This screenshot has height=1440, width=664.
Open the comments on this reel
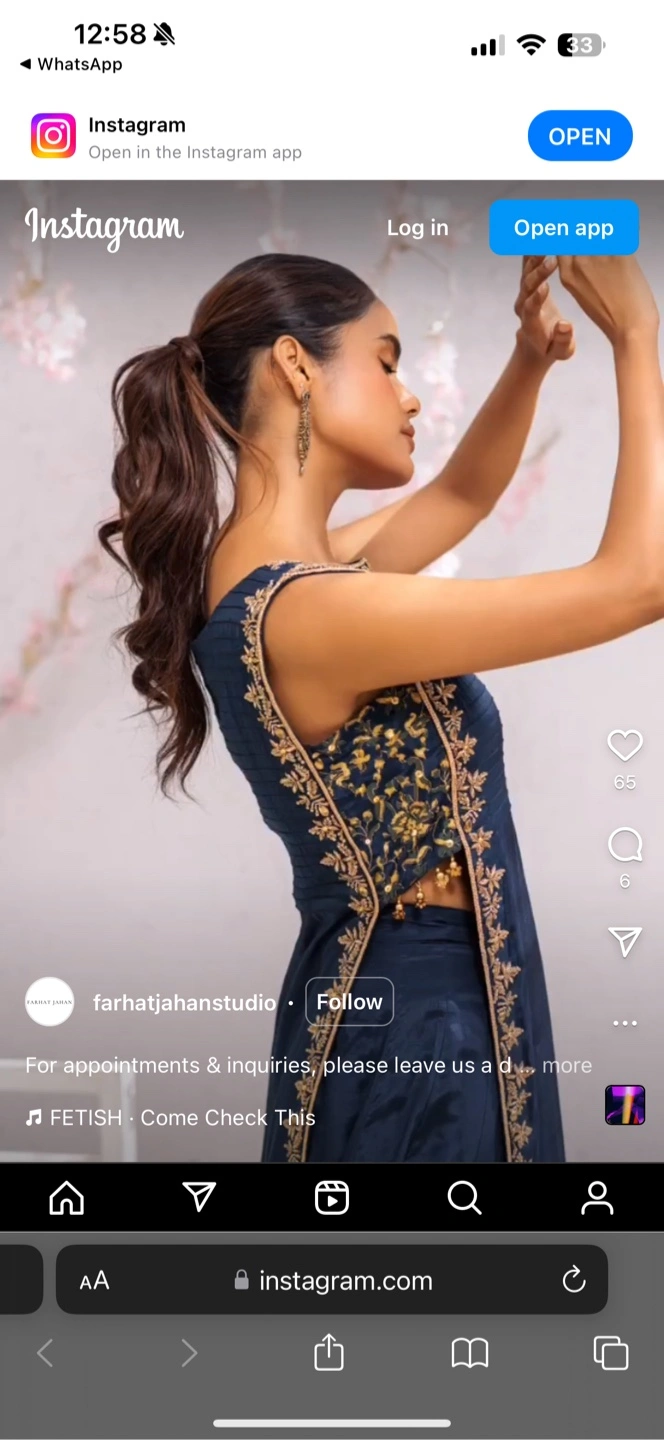coord(625,845)
